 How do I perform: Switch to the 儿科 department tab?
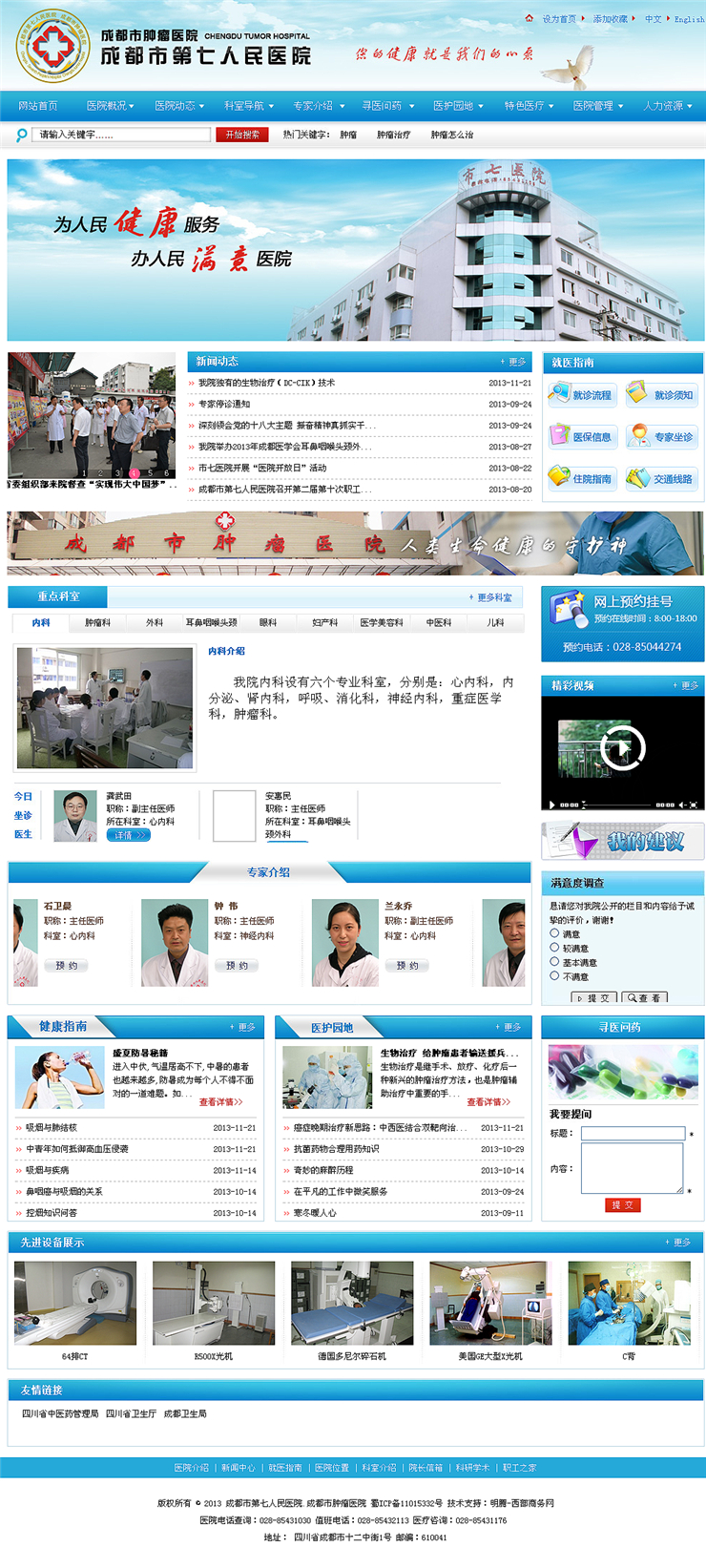[495, 622]
